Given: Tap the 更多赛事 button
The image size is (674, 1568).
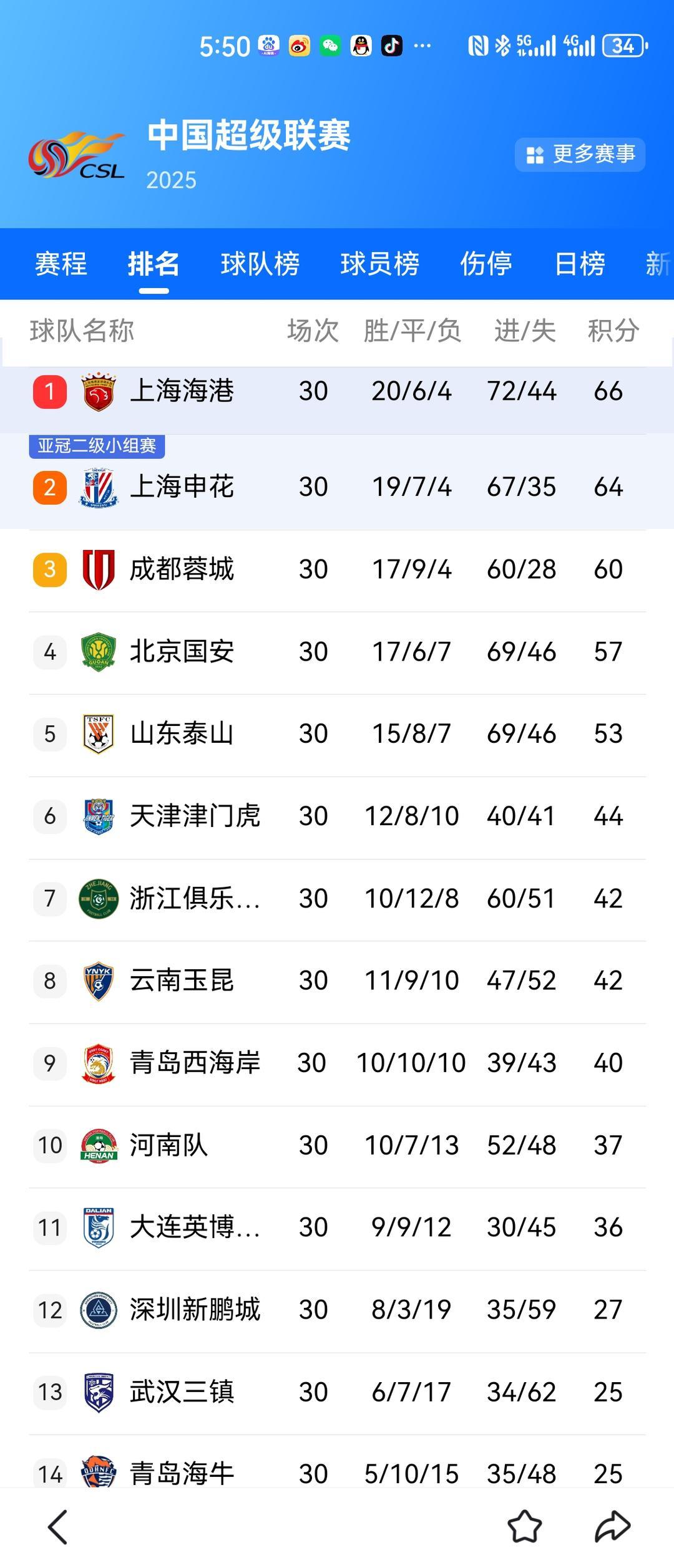Looking at the screenshot, I should [580, 155].
